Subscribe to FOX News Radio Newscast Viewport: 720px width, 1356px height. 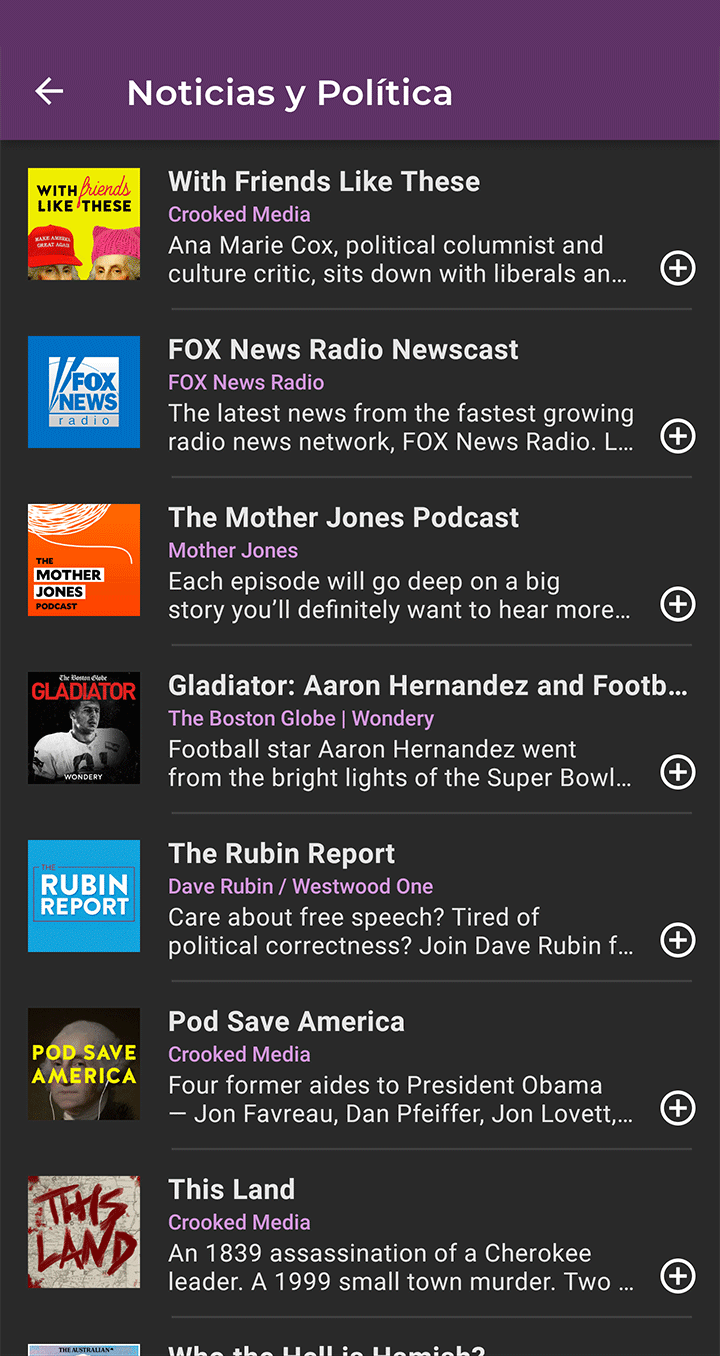678,436
